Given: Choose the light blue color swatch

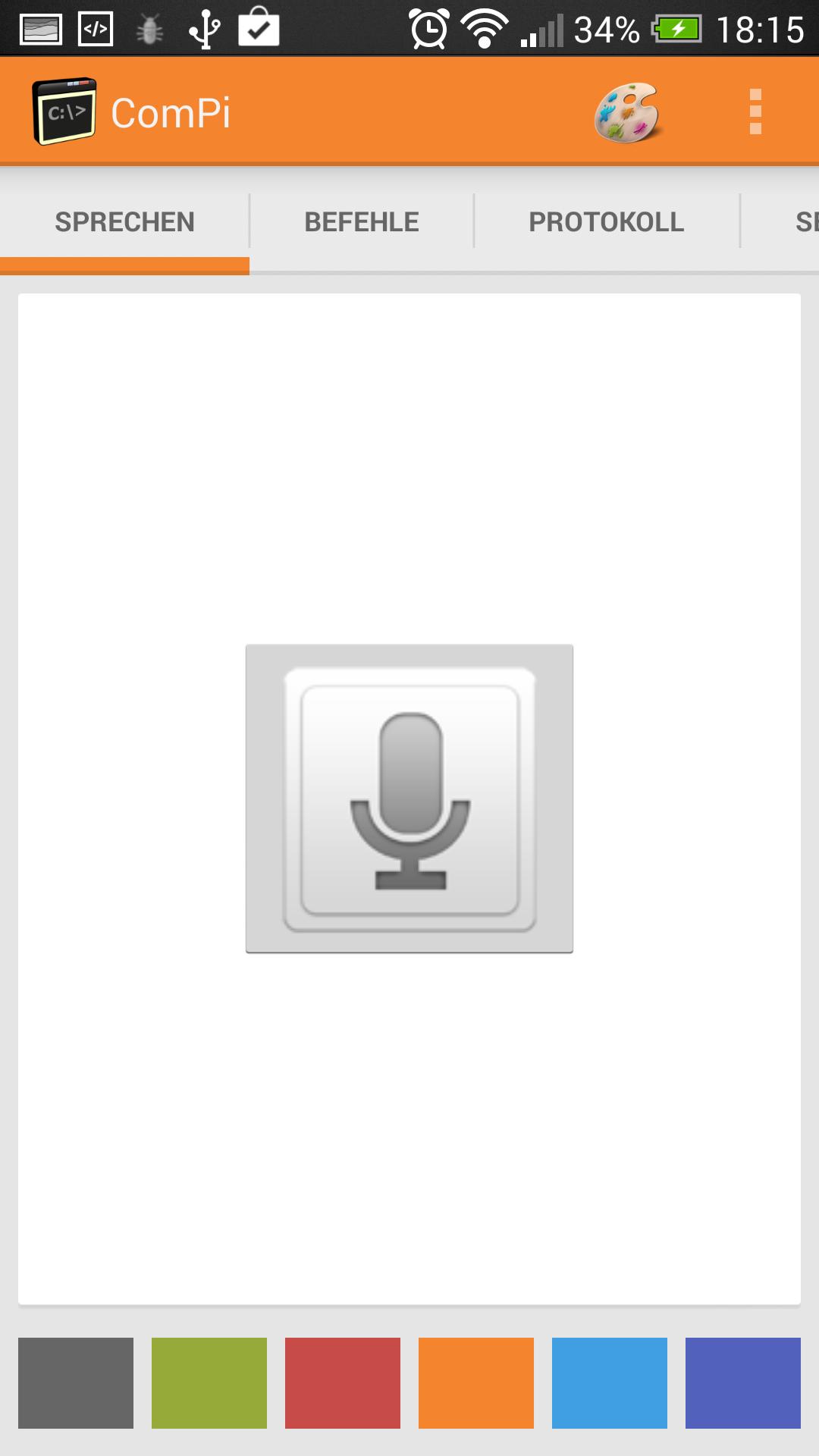Looking at the screenshot, I should (610, 1382).
